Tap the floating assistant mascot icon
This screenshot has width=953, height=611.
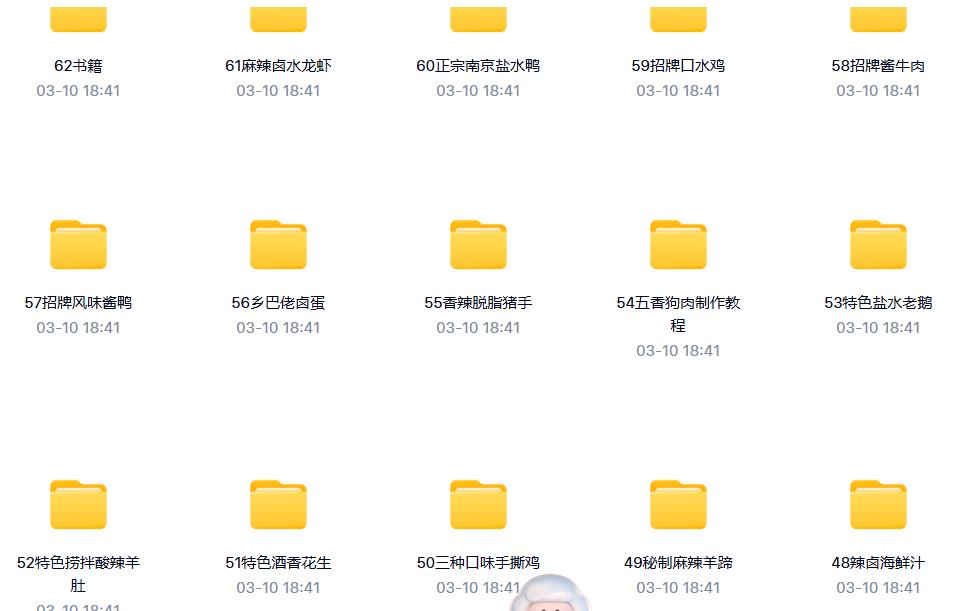tap(549, 596)
